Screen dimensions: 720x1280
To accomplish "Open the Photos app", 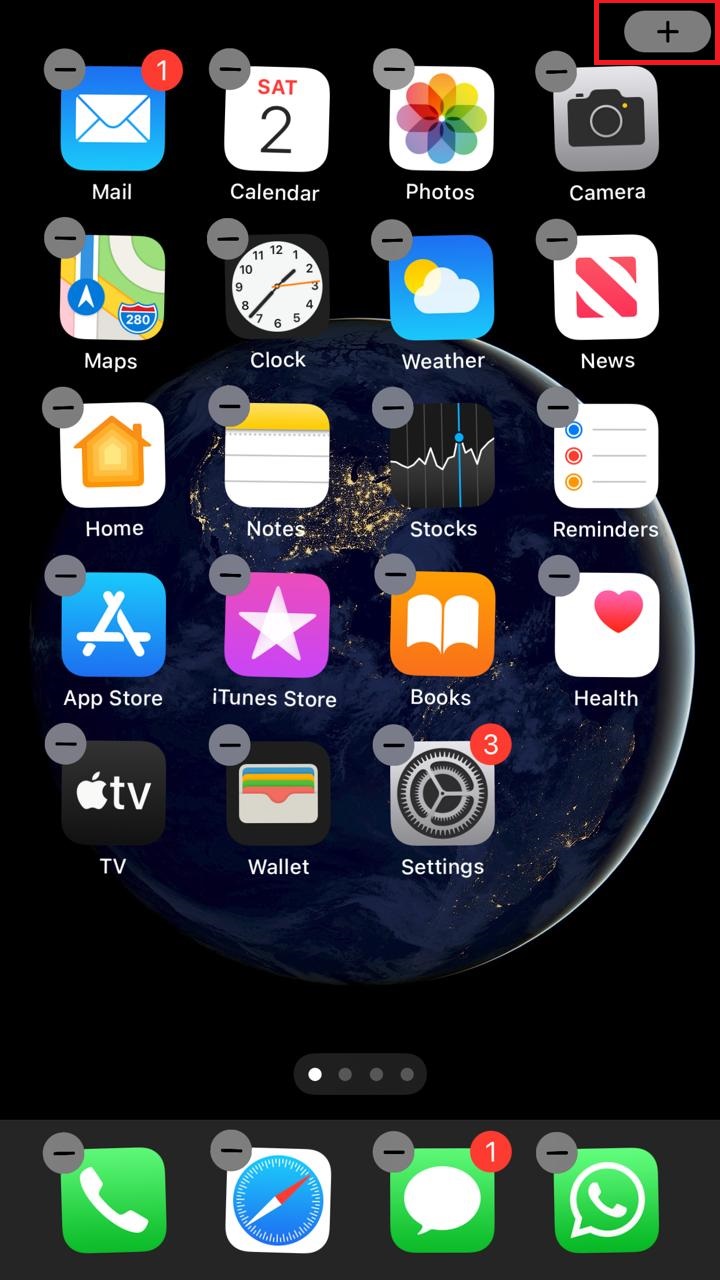I will coord(441,119).
